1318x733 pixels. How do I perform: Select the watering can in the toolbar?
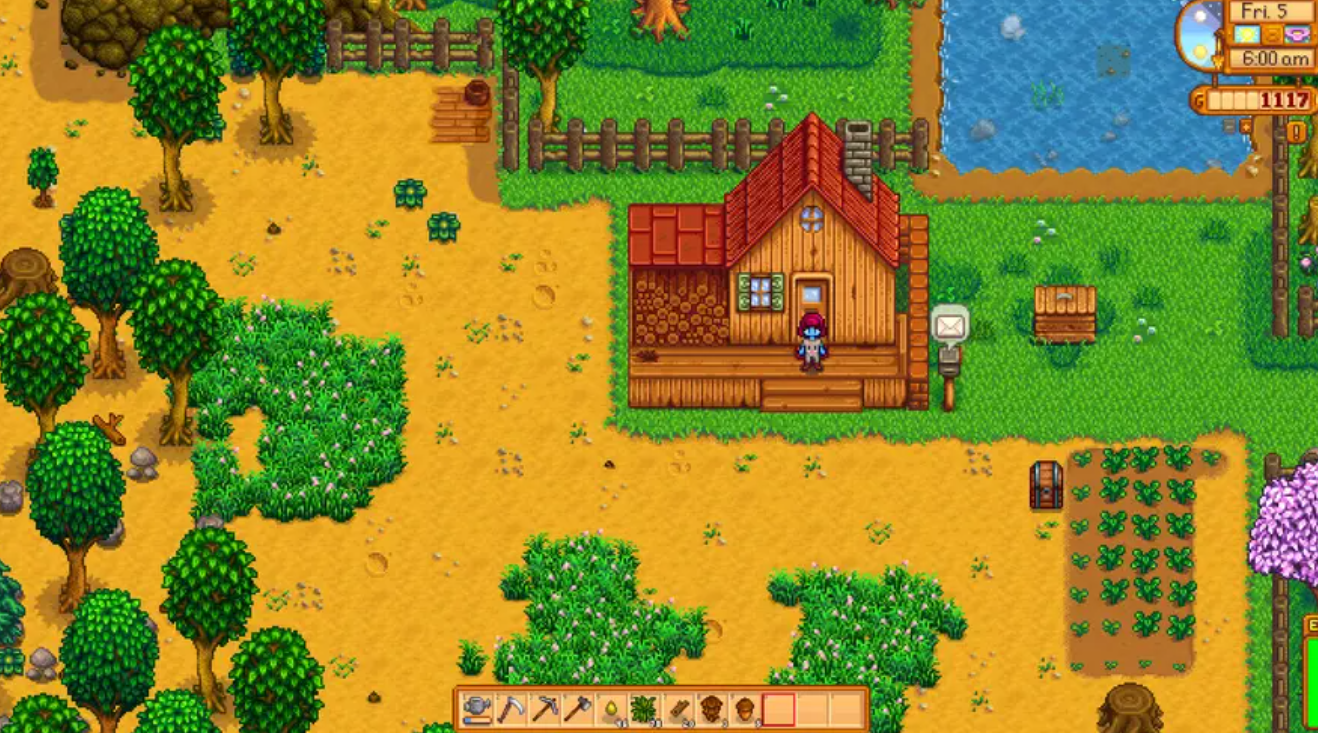pyautogui.click(x=476, y=709)
